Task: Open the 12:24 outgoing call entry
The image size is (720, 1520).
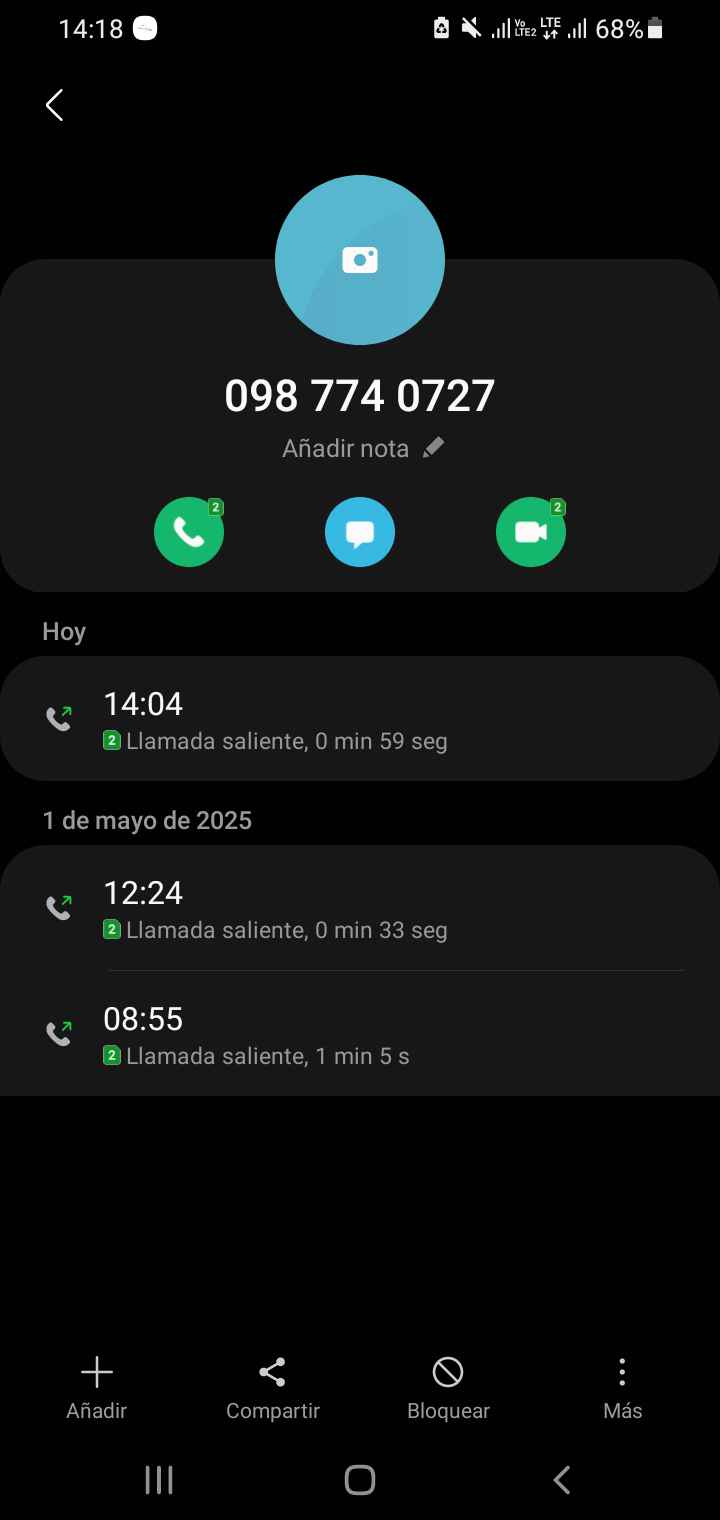Action: tap(360, 908)
